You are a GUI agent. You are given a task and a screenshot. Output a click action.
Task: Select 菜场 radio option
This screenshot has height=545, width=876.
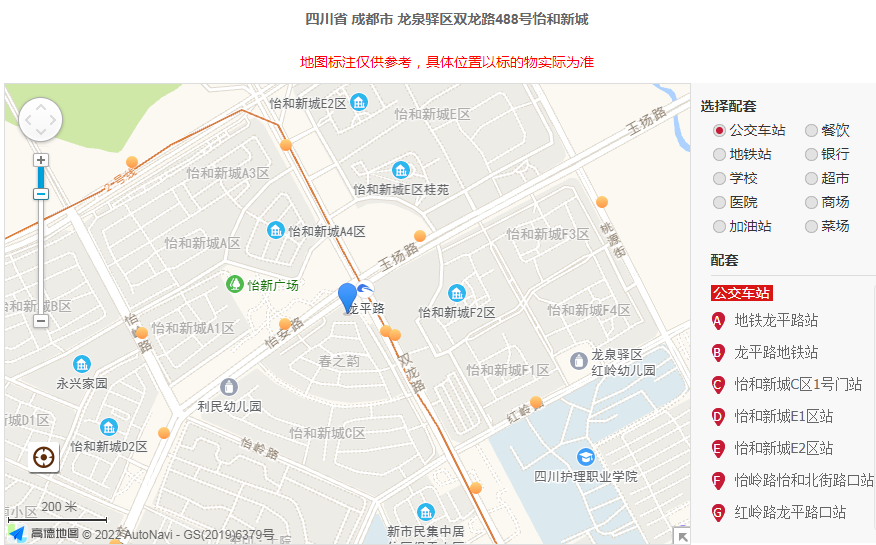(x=811, y=226)
